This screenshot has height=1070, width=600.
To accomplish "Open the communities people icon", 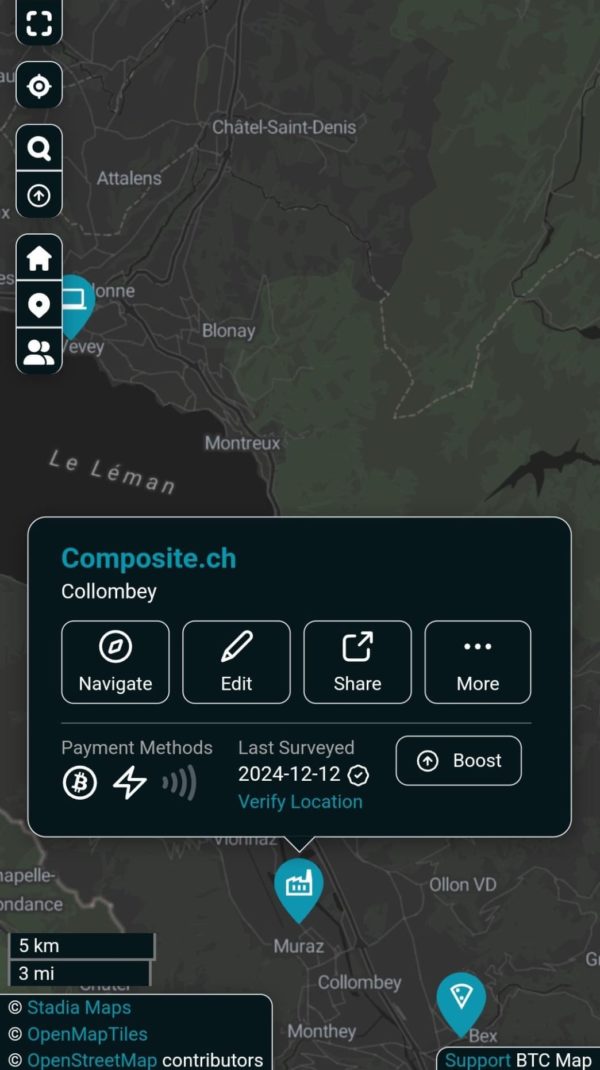I will point(39,352).
